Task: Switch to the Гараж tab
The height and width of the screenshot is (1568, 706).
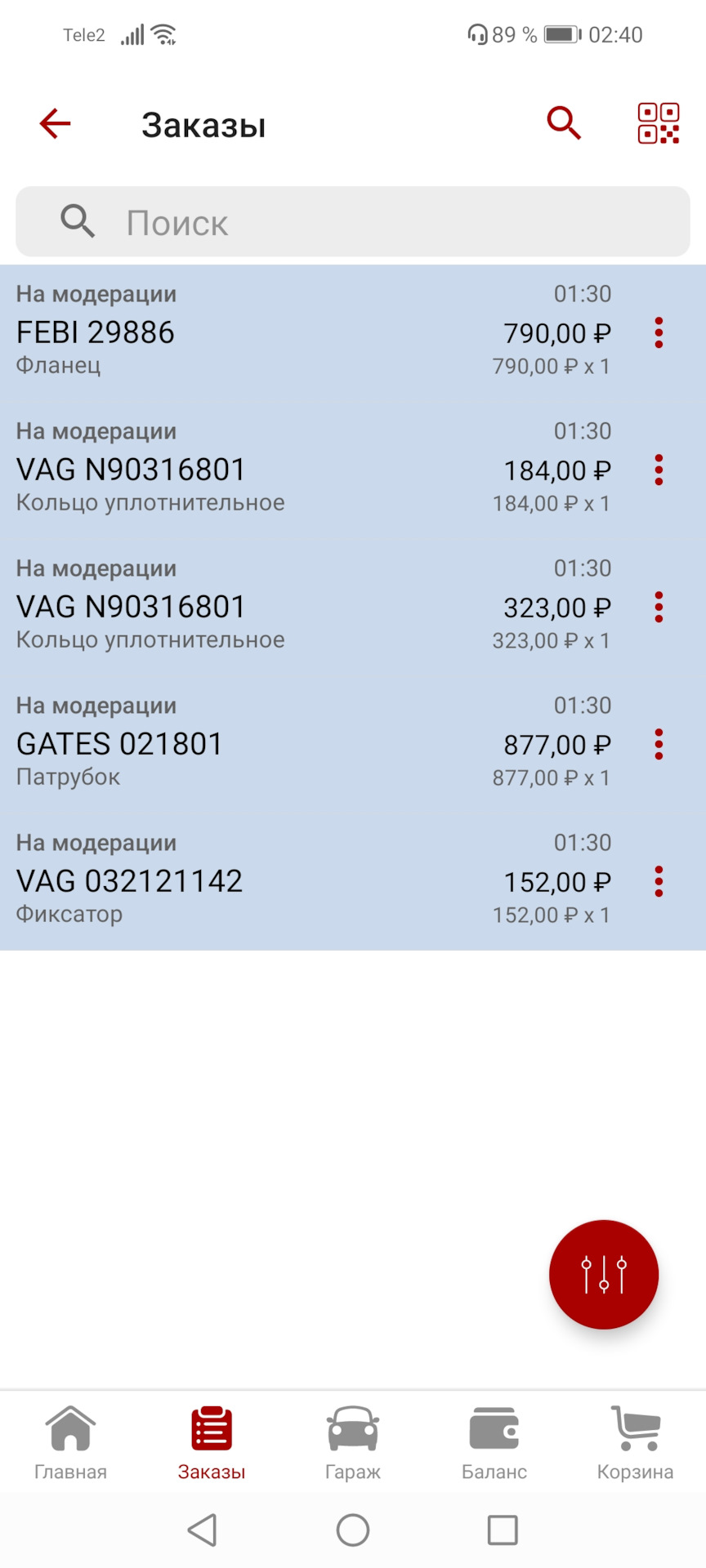Action: coord(353,1444)
